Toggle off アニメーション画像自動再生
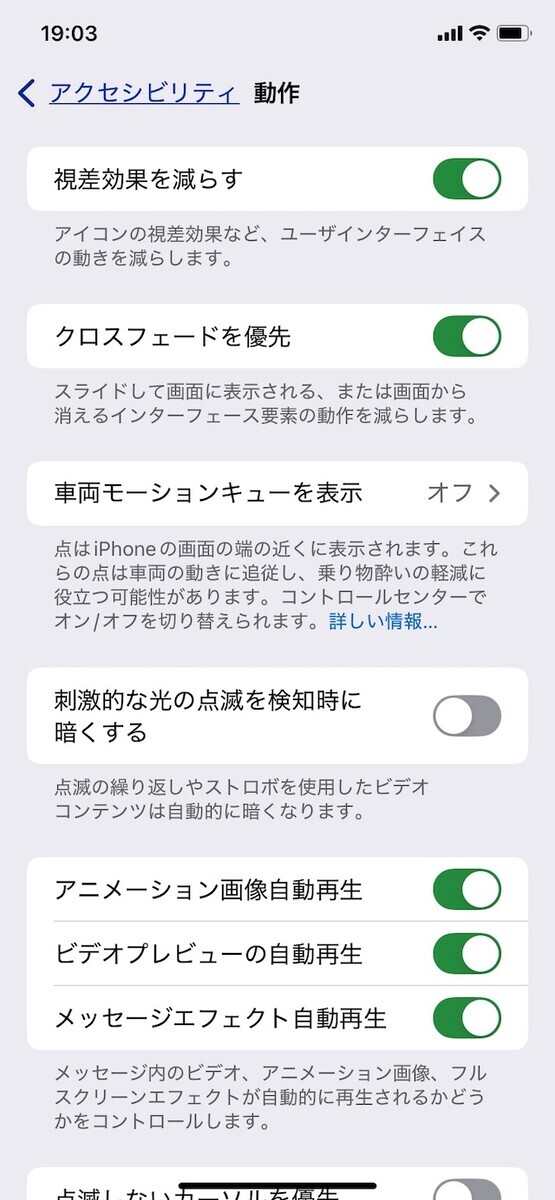555x1200 pixels. [467, 889]
